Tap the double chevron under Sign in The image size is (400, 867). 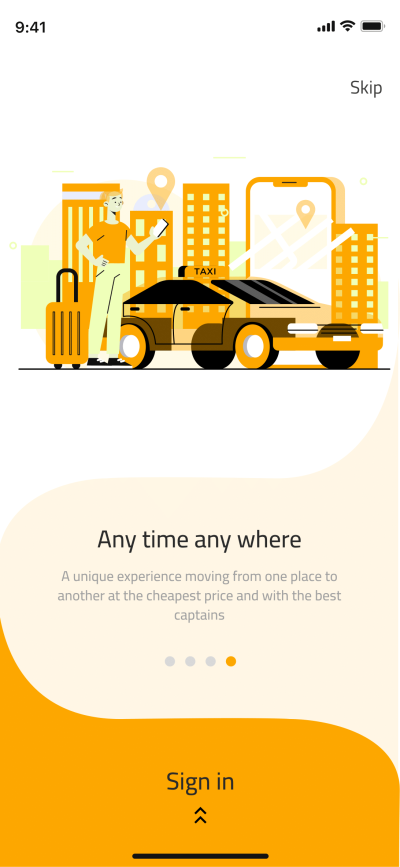click(x=200, y=815)
